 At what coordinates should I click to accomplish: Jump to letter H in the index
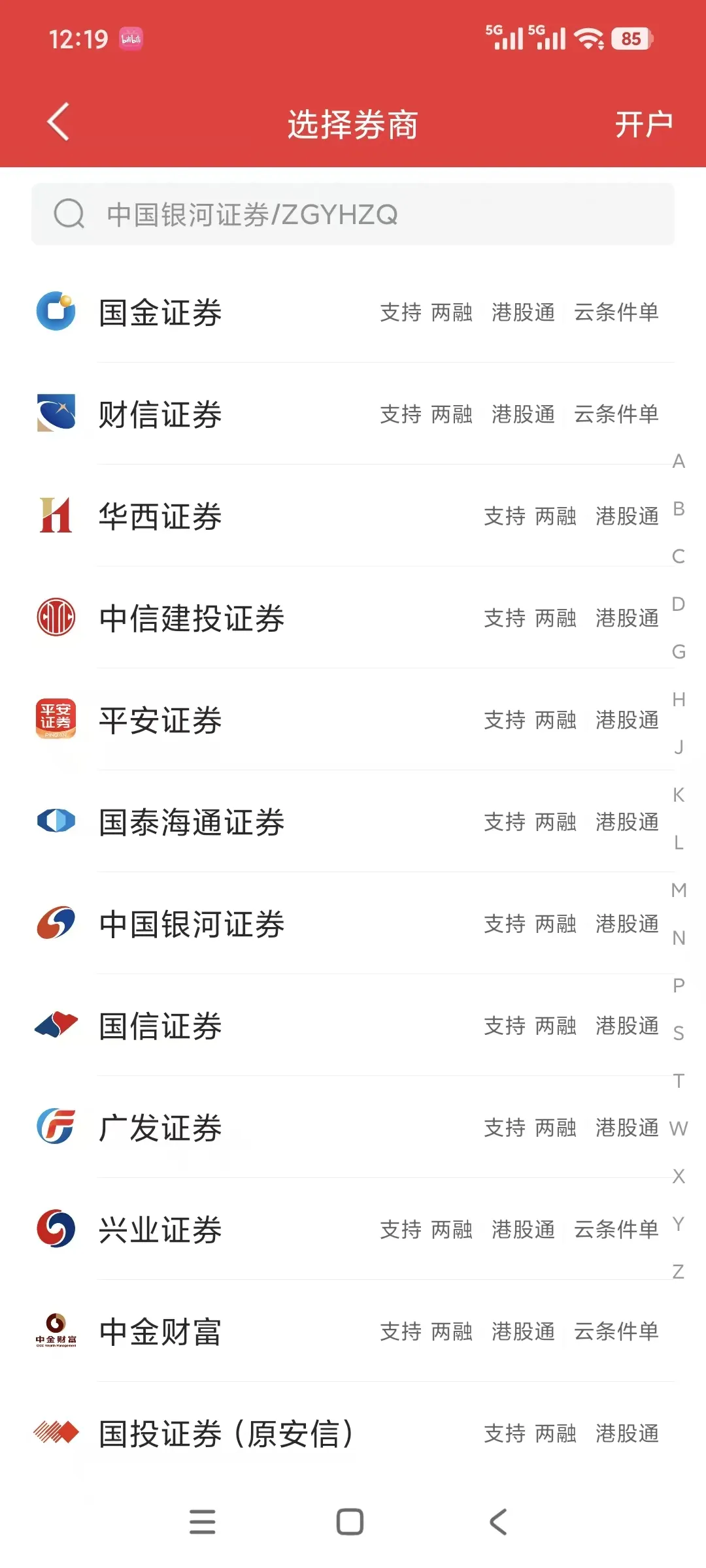tap(679, 700)
